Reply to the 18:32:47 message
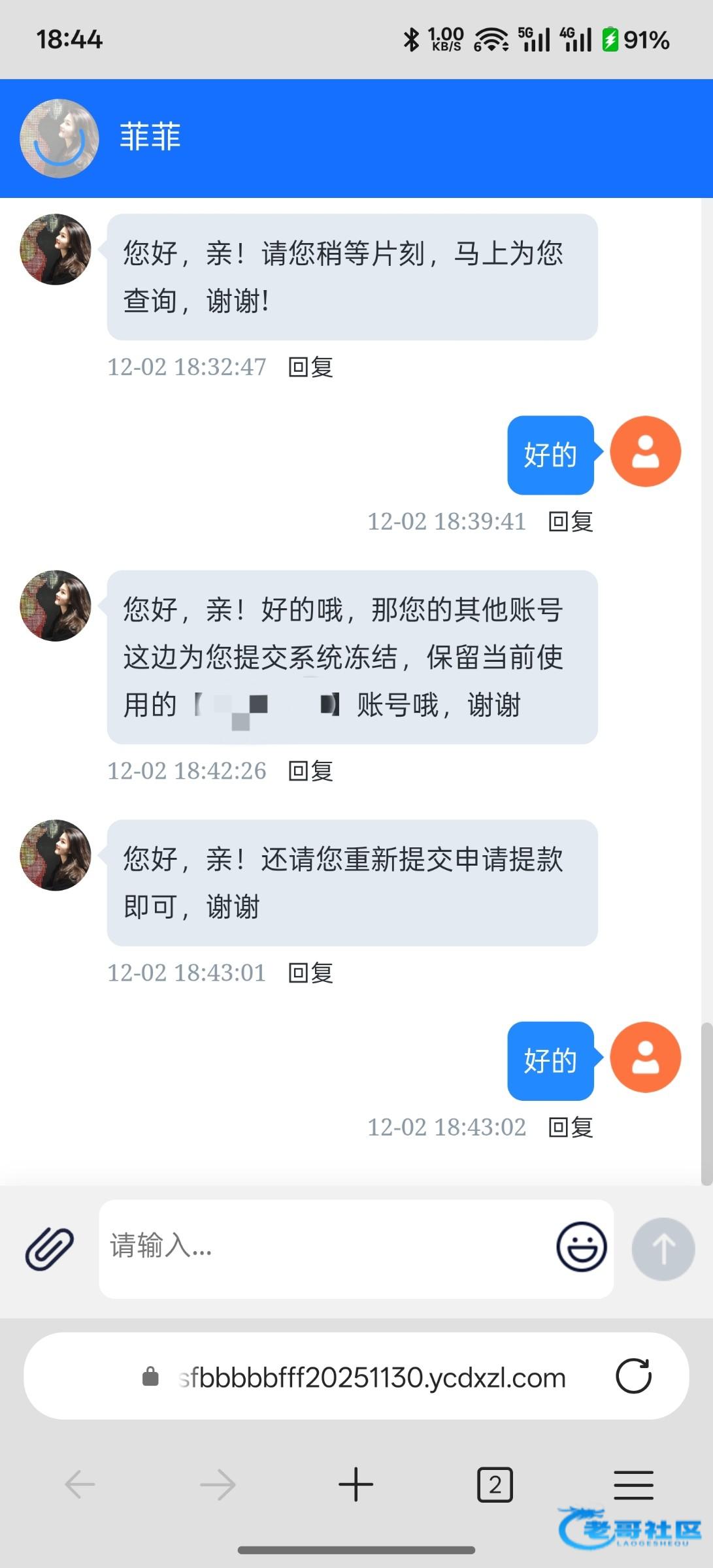Viewport: 713px width, 1568px height. [x=311, y=367]
